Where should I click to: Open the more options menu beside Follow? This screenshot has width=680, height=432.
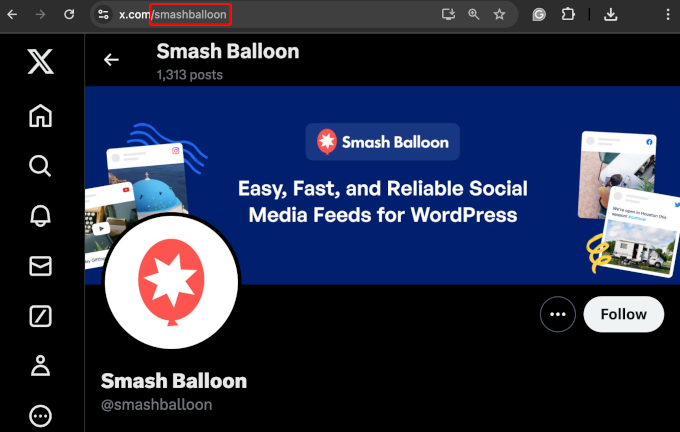point(558,314)
